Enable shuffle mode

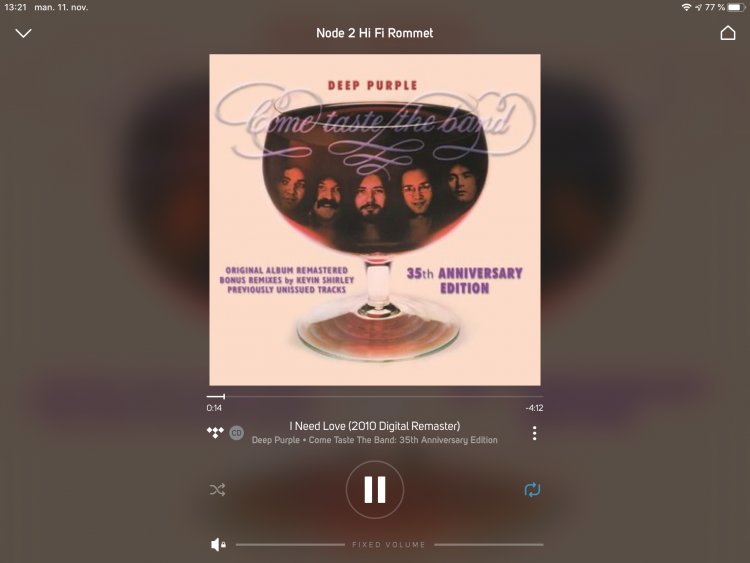[217, 490]
